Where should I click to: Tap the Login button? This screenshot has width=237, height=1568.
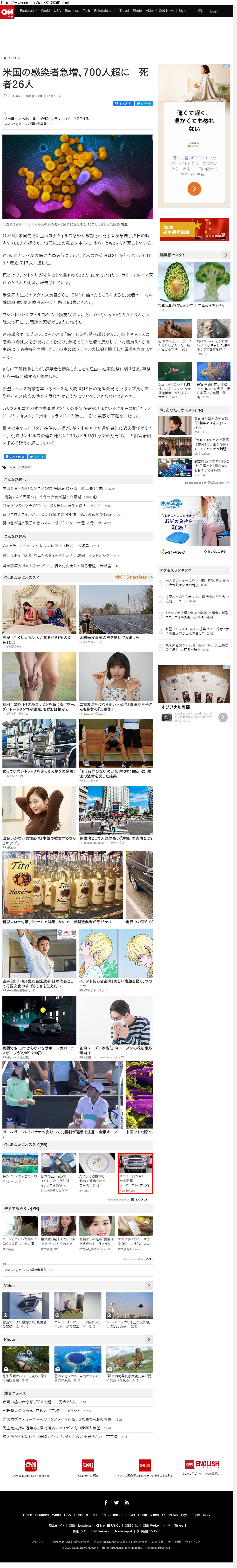pyautogui.click(x=214, y=11)
